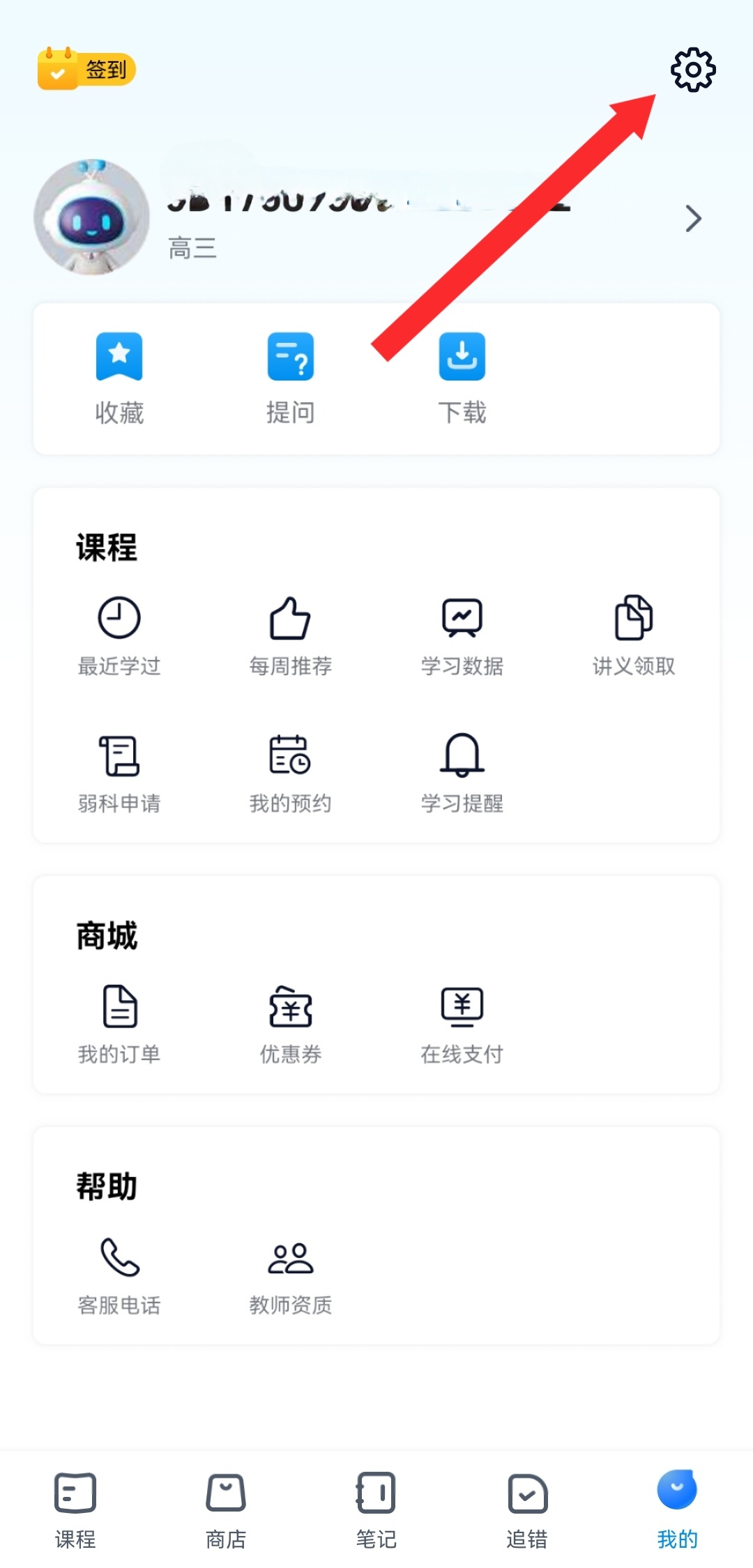This screenshot has width=753, height=1568.
Task: Open 下载 downloads
Action: [462, 378]
